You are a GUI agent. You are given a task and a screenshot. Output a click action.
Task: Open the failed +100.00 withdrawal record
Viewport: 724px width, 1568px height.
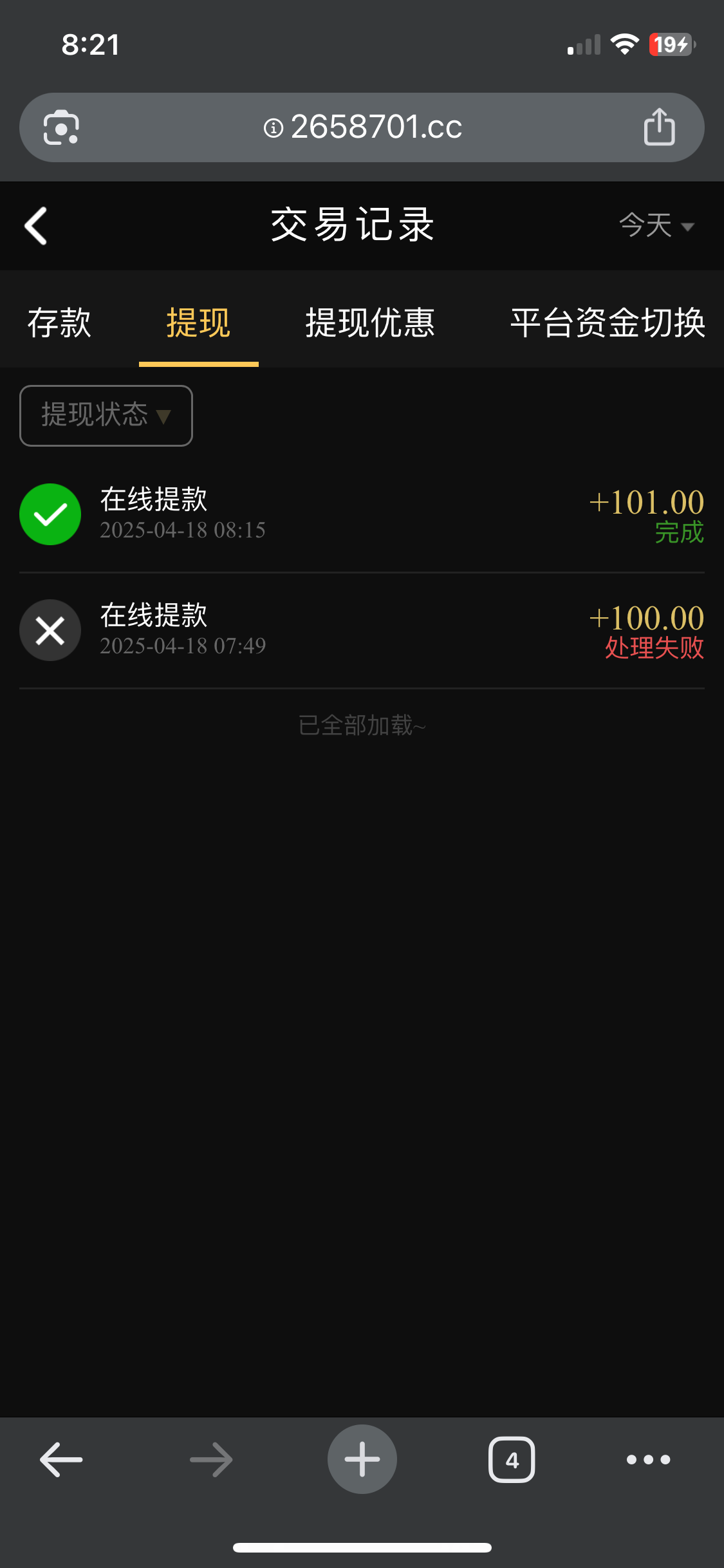pos(362,630)
